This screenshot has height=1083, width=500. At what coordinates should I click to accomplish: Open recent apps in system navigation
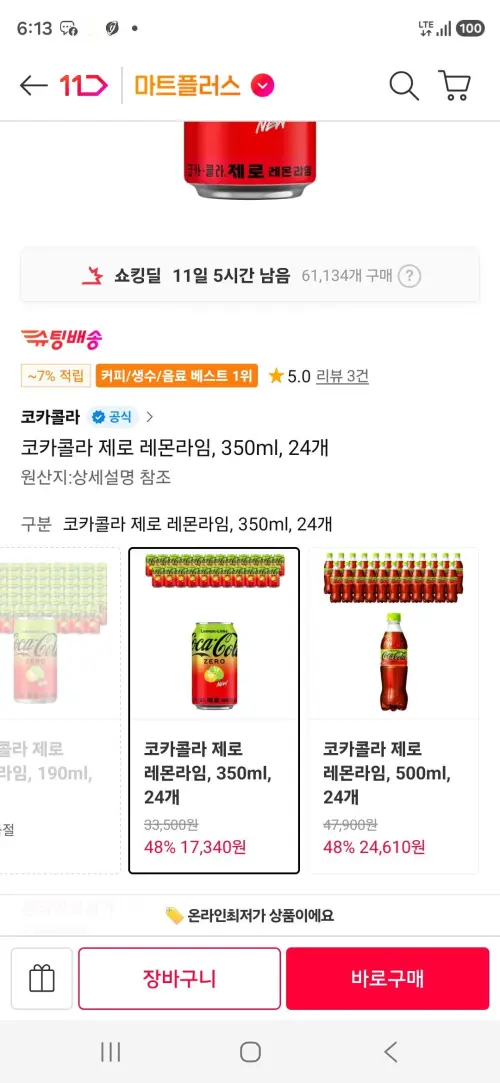[x=110, y=1052]
